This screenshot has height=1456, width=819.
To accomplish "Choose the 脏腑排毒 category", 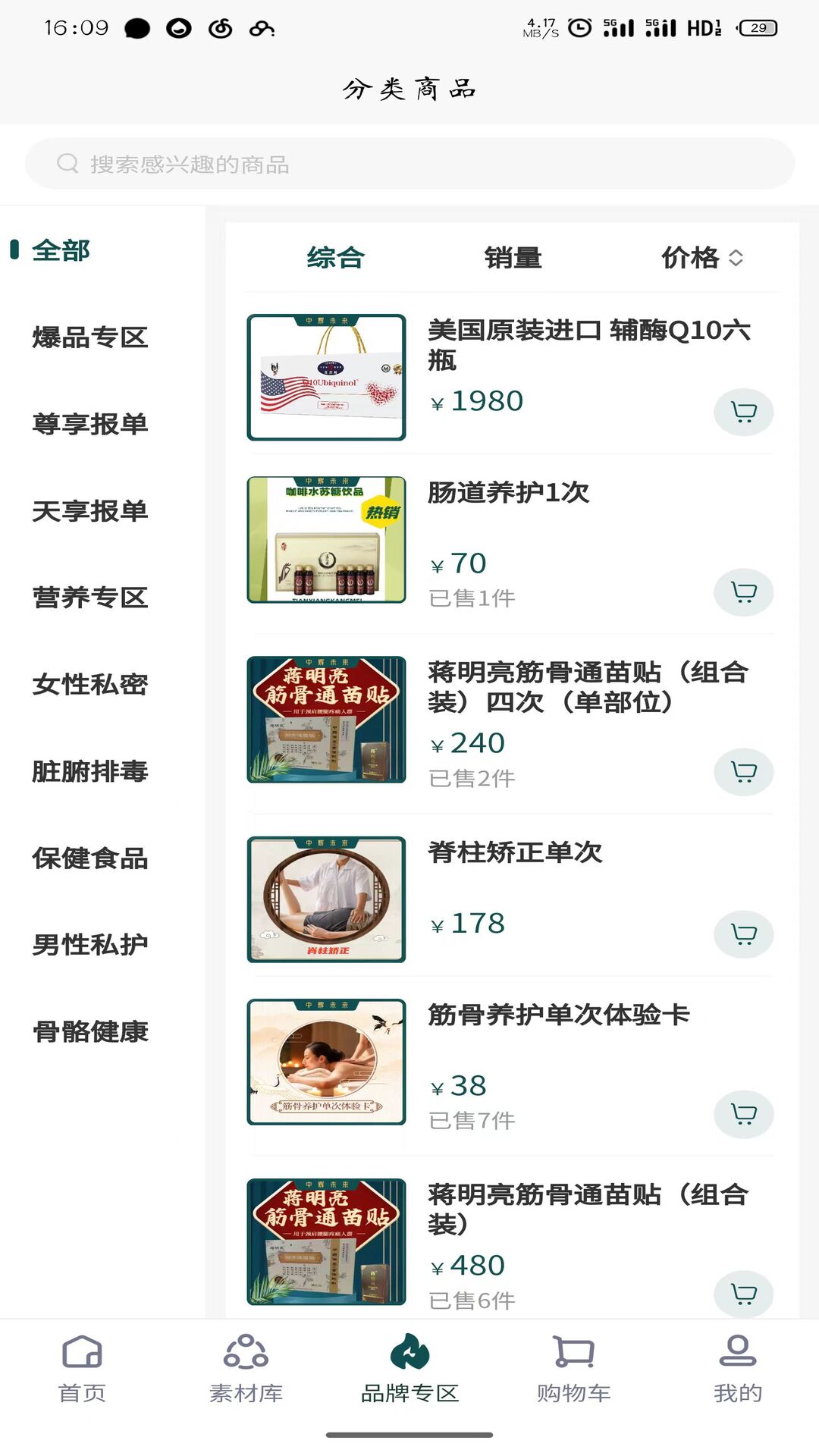I will [89, 771].
